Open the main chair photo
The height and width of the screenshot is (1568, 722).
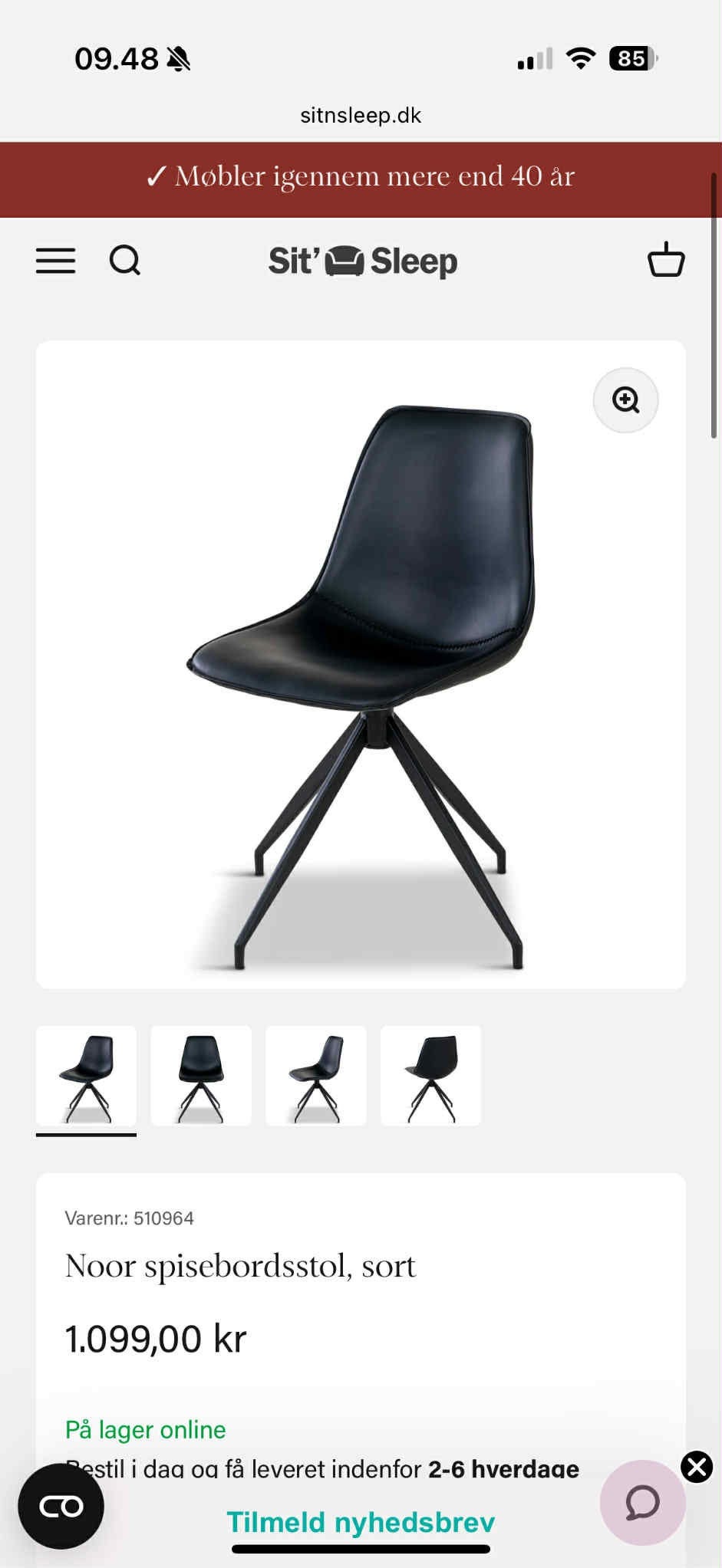(x=361, y=665)
